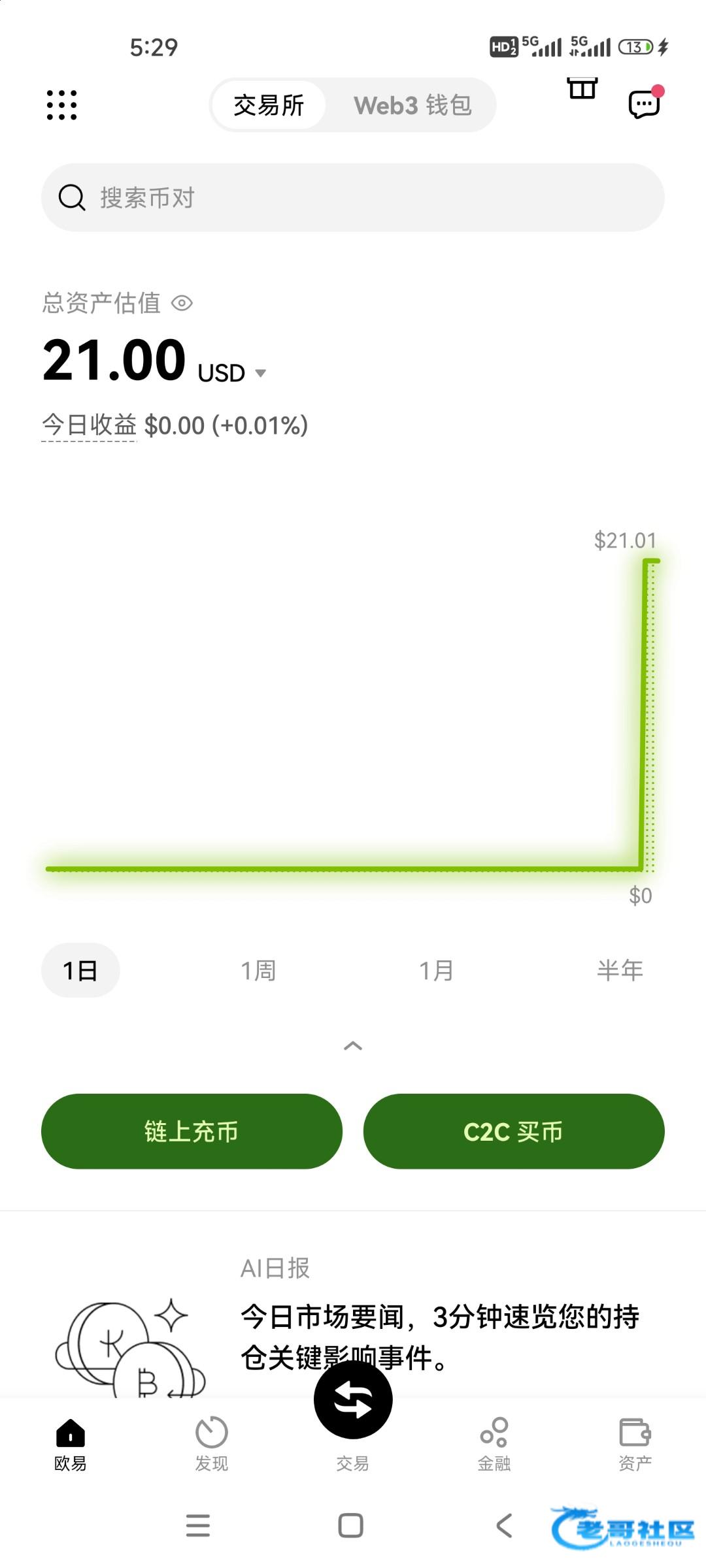Tap the 链上充币 button
Viewport: 706px width, 1568px height.
click(x=192, y=1131)
